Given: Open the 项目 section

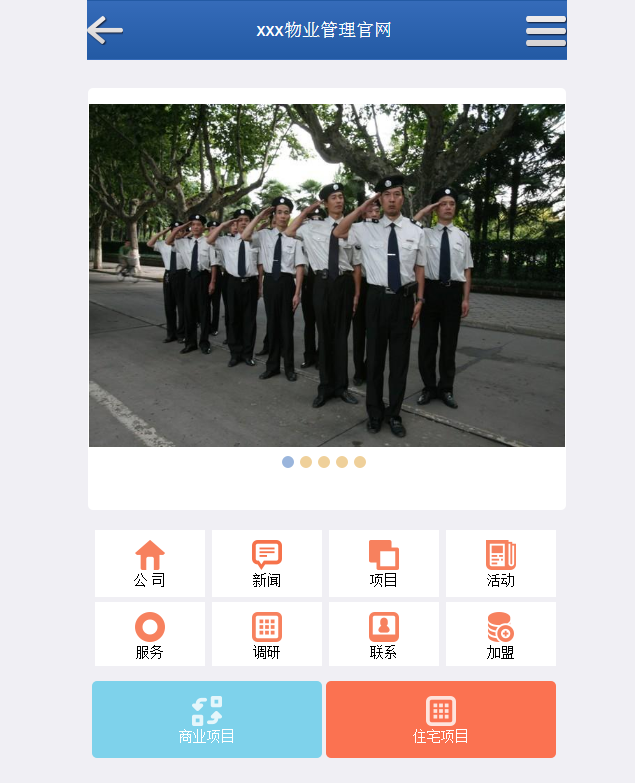Looking at the screenshot, I should pos(384,564).
